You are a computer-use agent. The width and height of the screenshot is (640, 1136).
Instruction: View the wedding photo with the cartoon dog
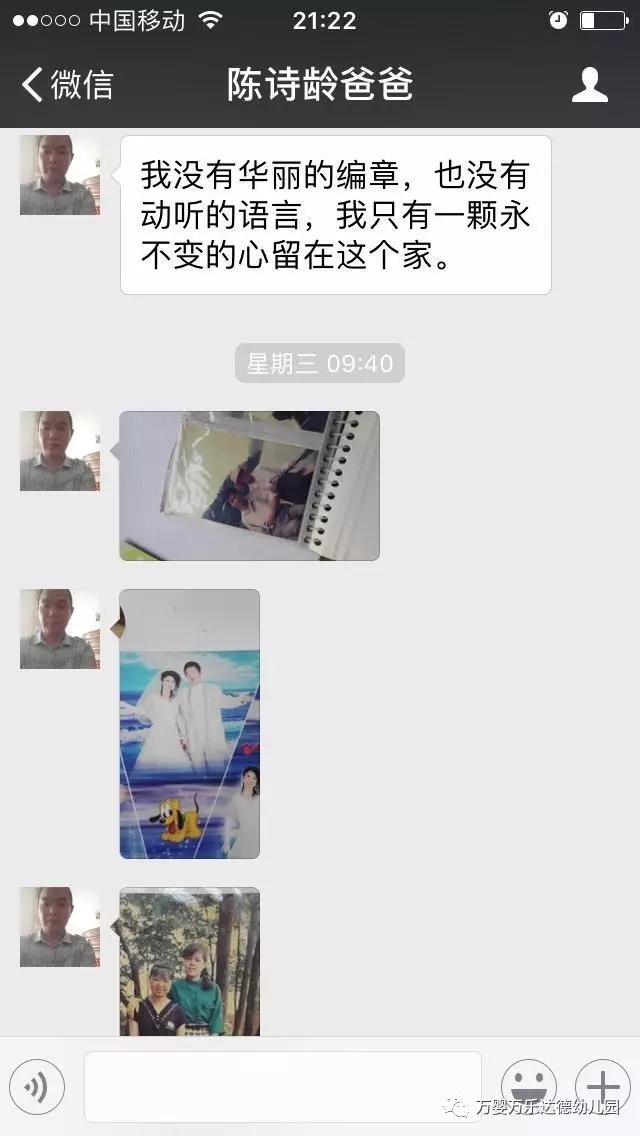coord(189,723)
